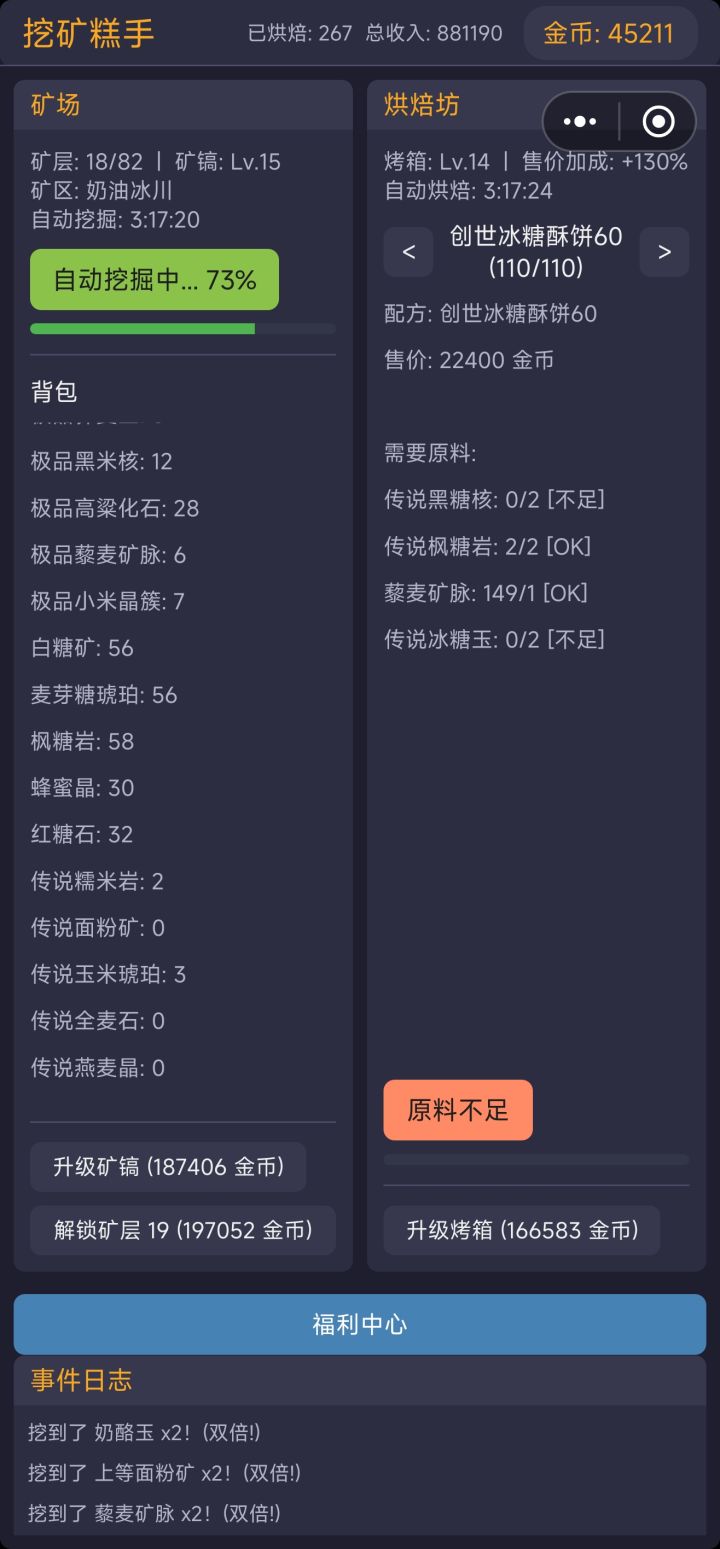Viewport: 720px width, 1549px height.
Task: Click the 背包 inventory label
Action: click(53, 392)
